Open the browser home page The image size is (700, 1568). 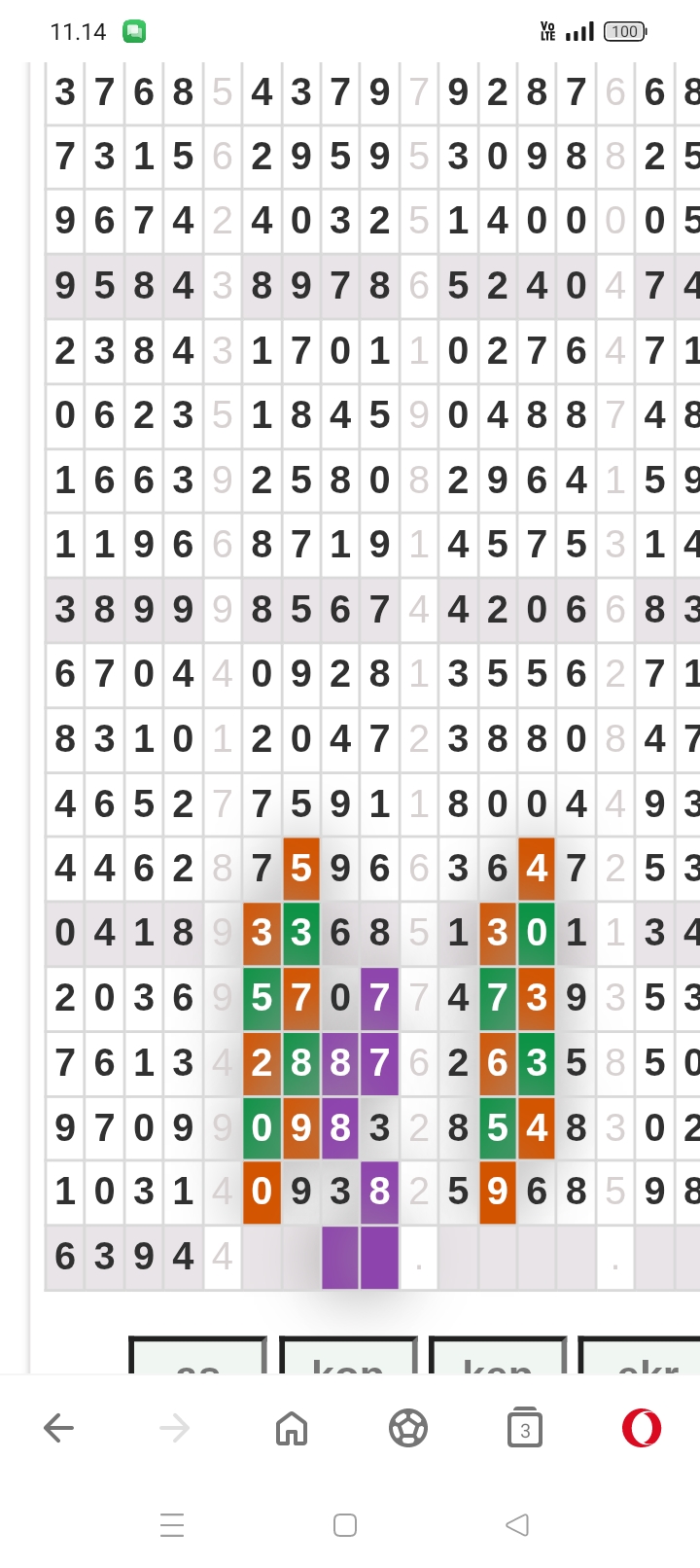tap(292, 1428)
